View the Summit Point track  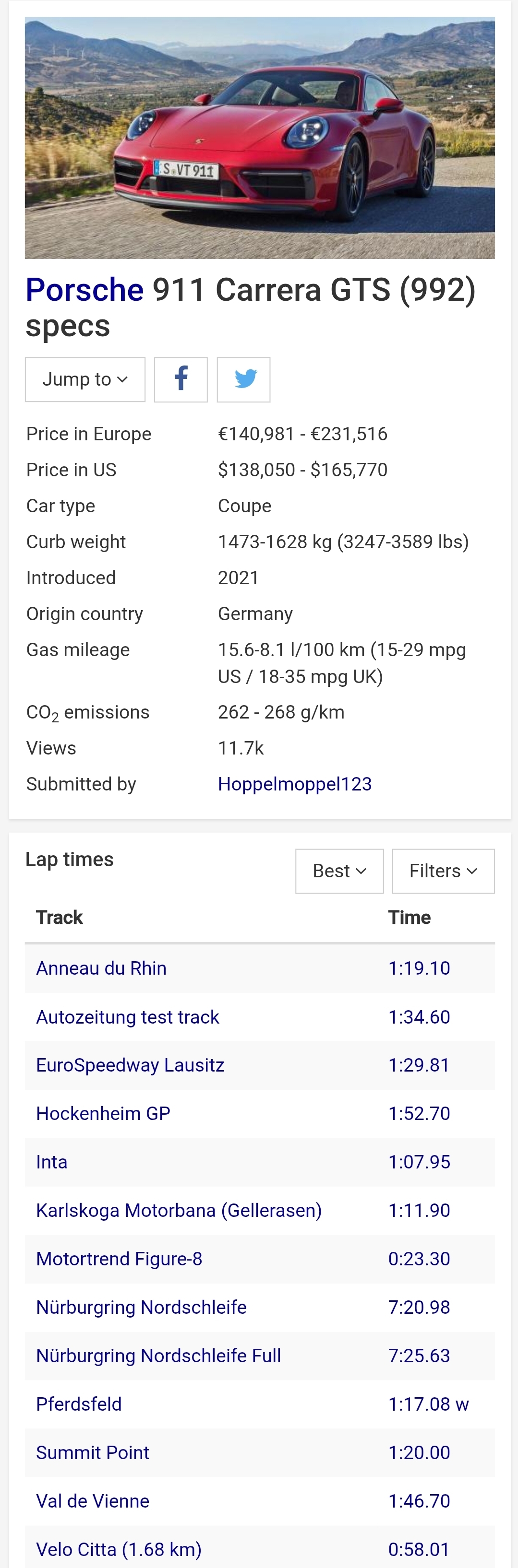[x=93, y=1452]
